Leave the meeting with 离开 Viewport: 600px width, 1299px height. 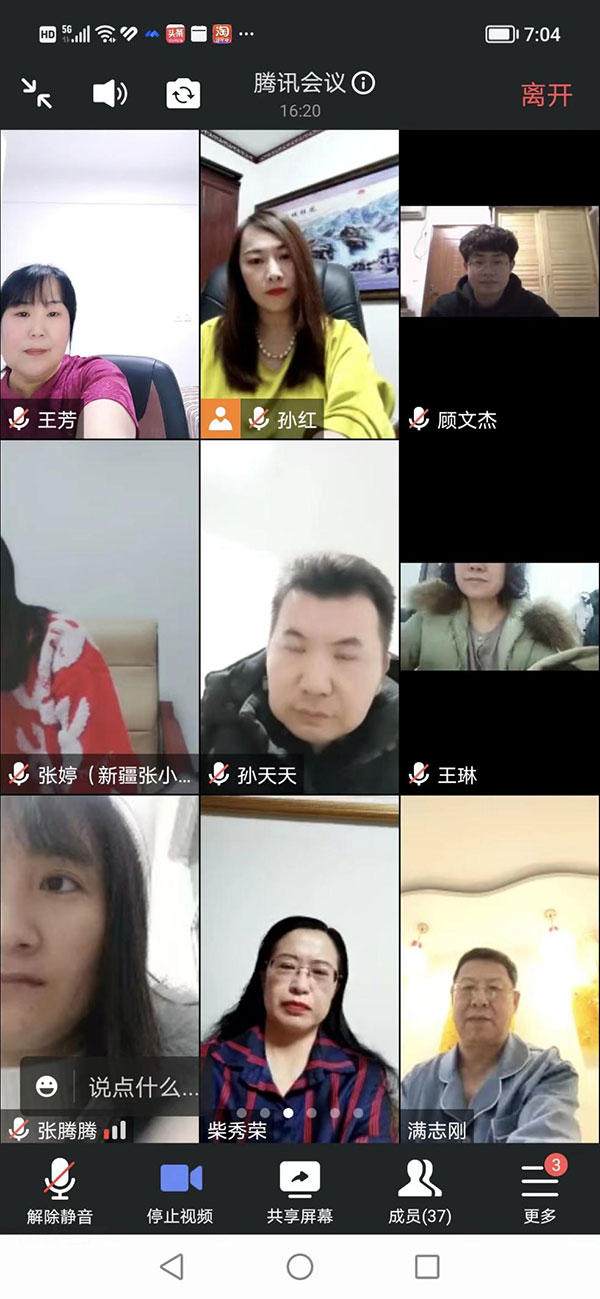[x=546, y=95]
